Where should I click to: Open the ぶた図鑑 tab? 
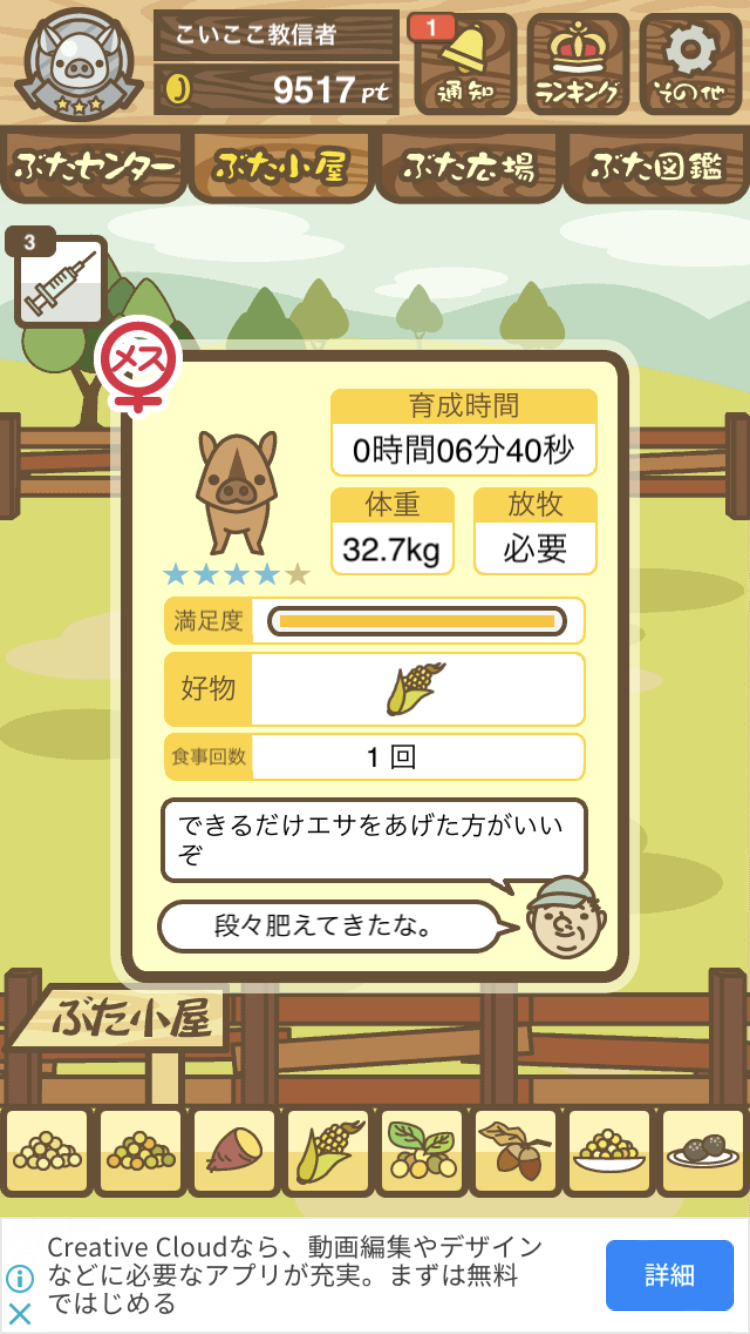tap(656, 167)
